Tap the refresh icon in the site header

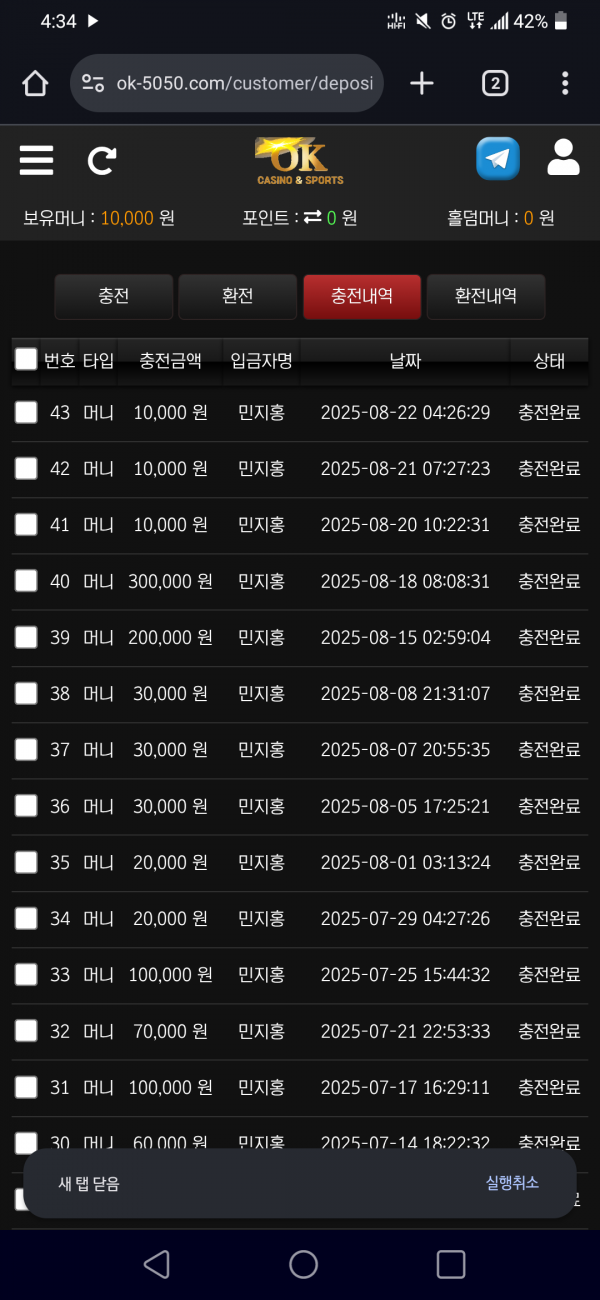point(102,160)
